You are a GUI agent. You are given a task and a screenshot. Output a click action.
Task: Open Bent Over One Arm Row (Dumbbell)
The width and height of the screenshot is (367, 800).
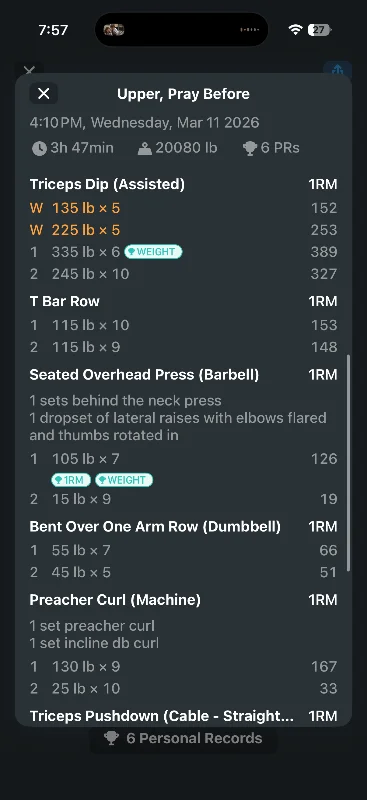(x=155, y=527)
